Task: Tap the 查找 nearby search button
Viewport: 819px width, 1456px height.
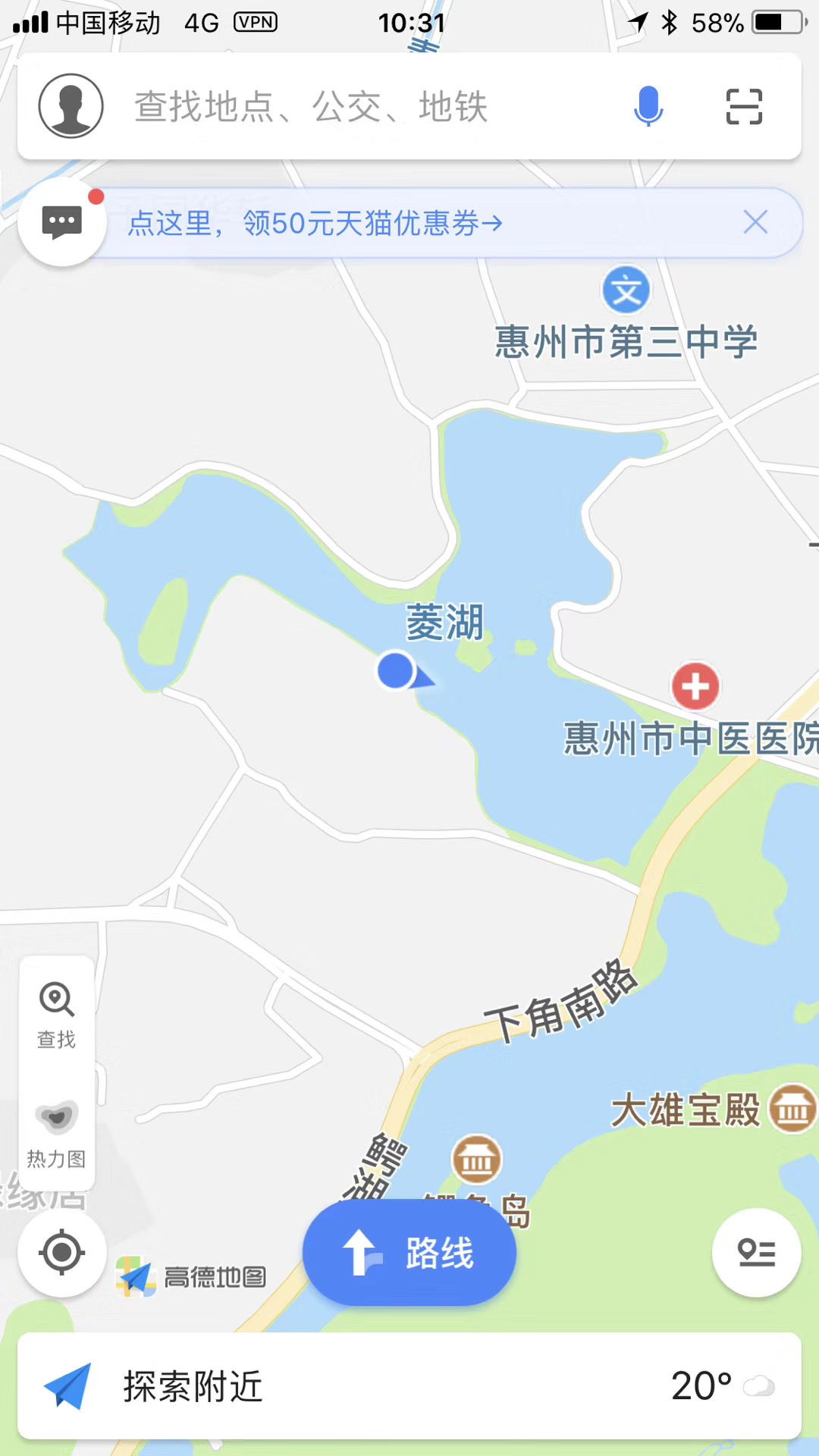Action: point(57,1015)
